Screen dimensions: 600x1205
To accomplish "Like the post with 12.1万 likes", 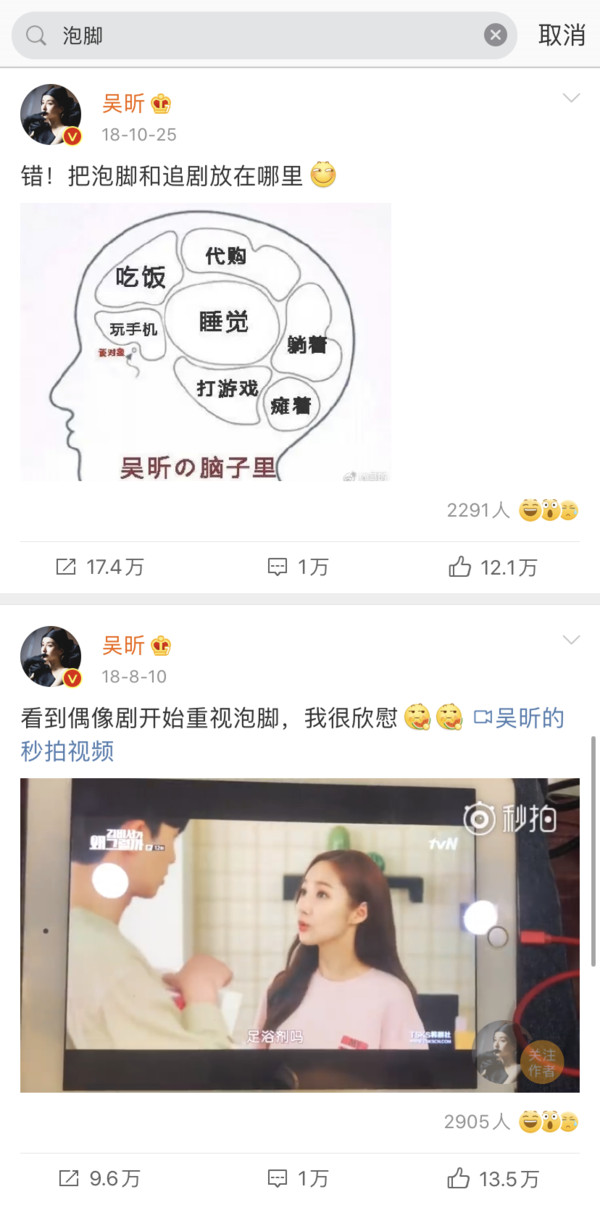I will pos(493,567).
